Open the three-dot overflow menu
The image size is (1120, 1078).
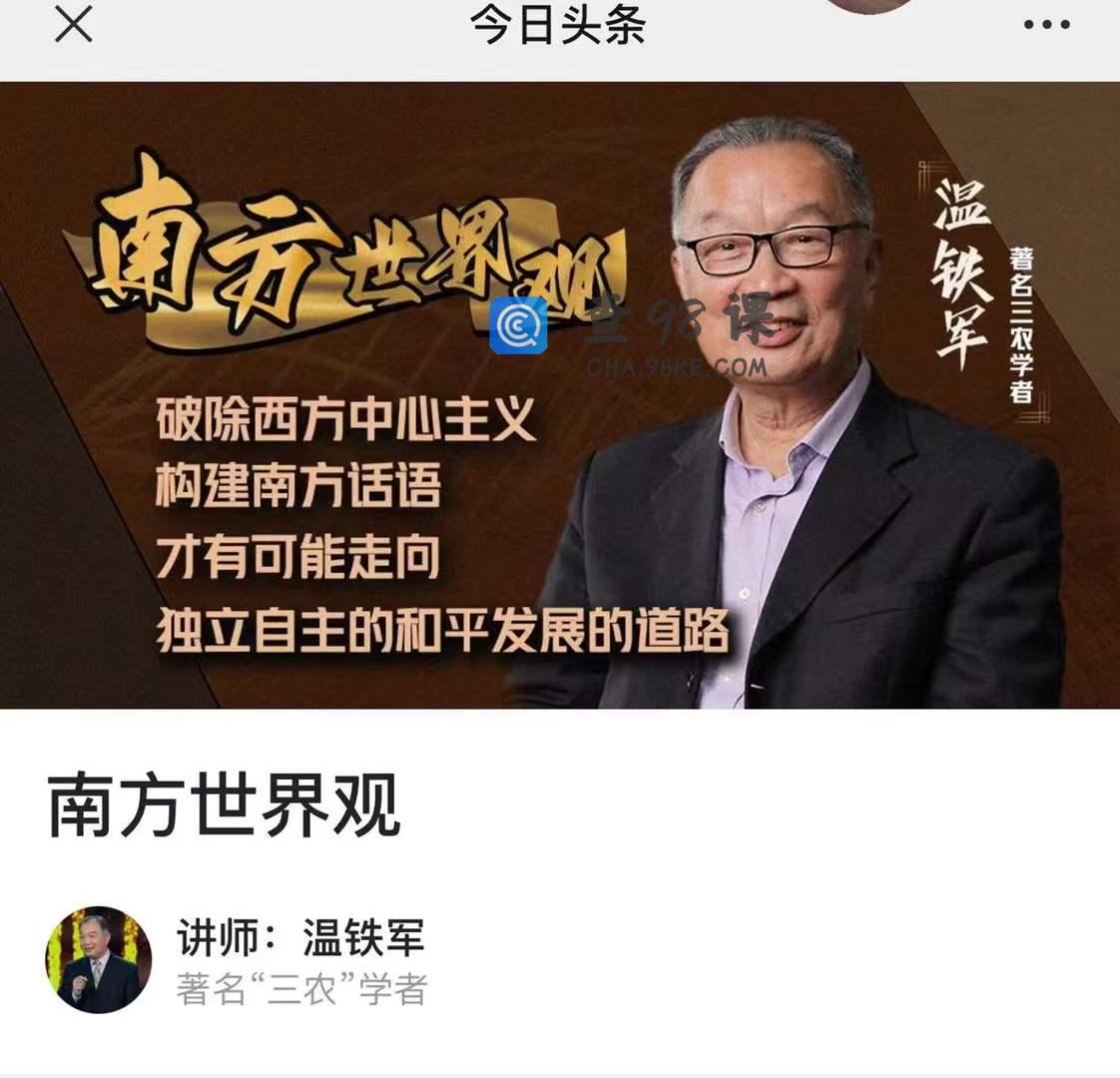pyautogui.click(x=1046, y=25)
